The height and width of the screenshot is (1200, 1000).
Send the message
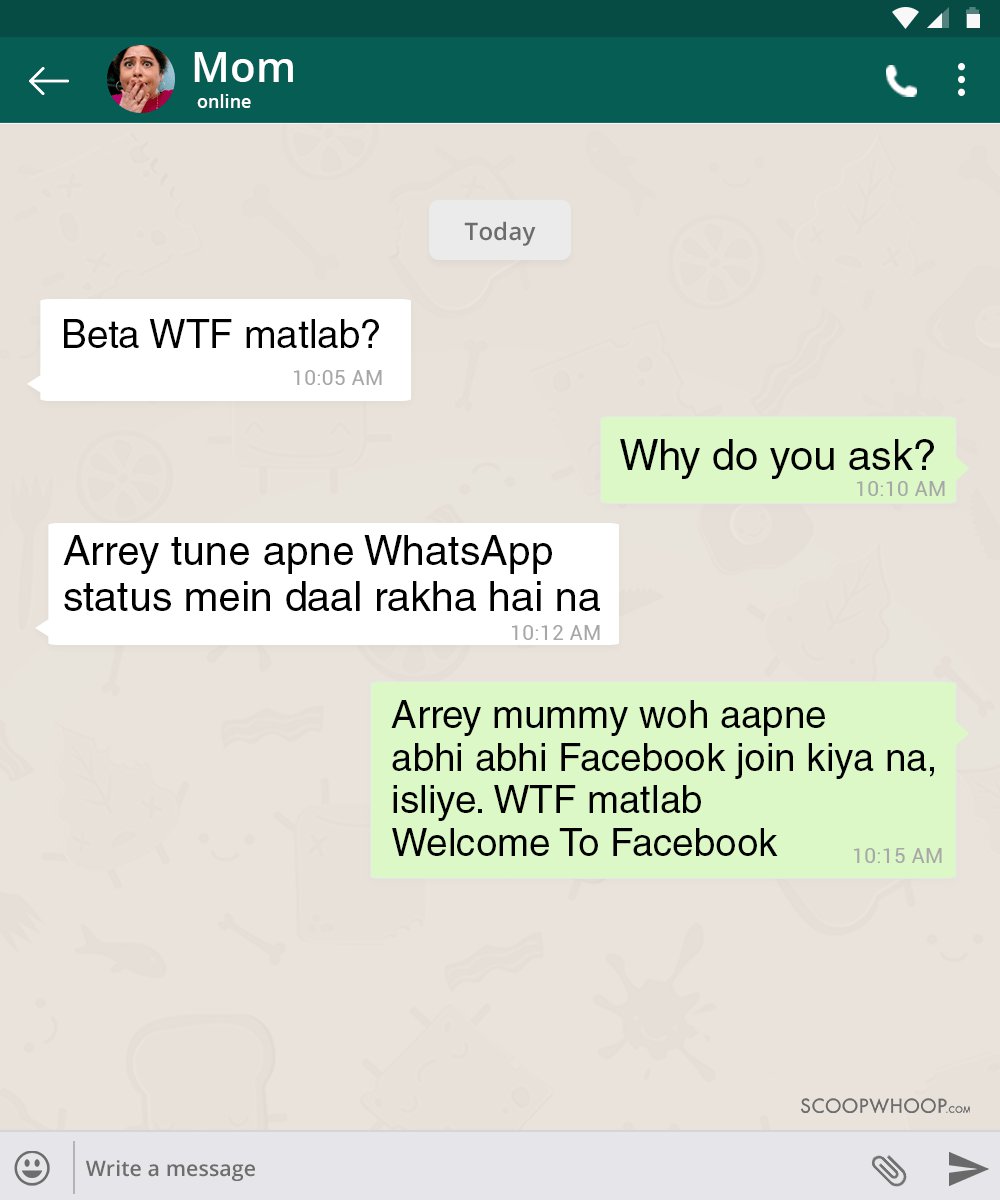967,1168
